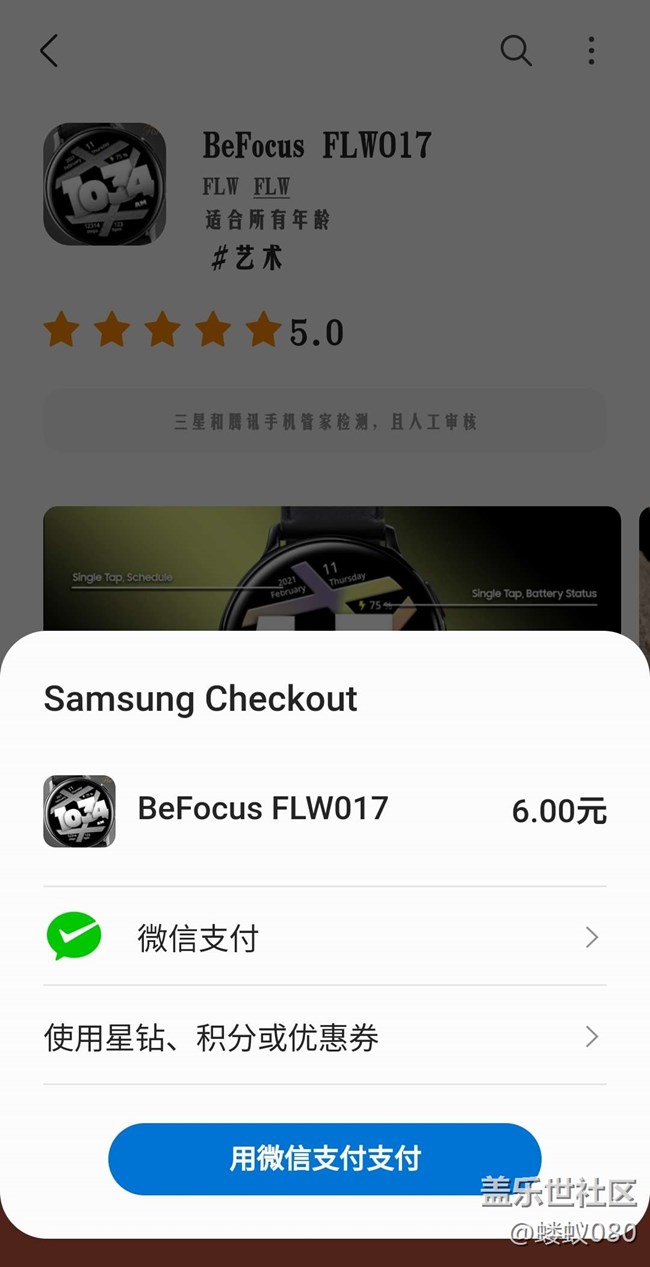
Task: Open the three-dot overflow menu
Action: coord(591,50)
